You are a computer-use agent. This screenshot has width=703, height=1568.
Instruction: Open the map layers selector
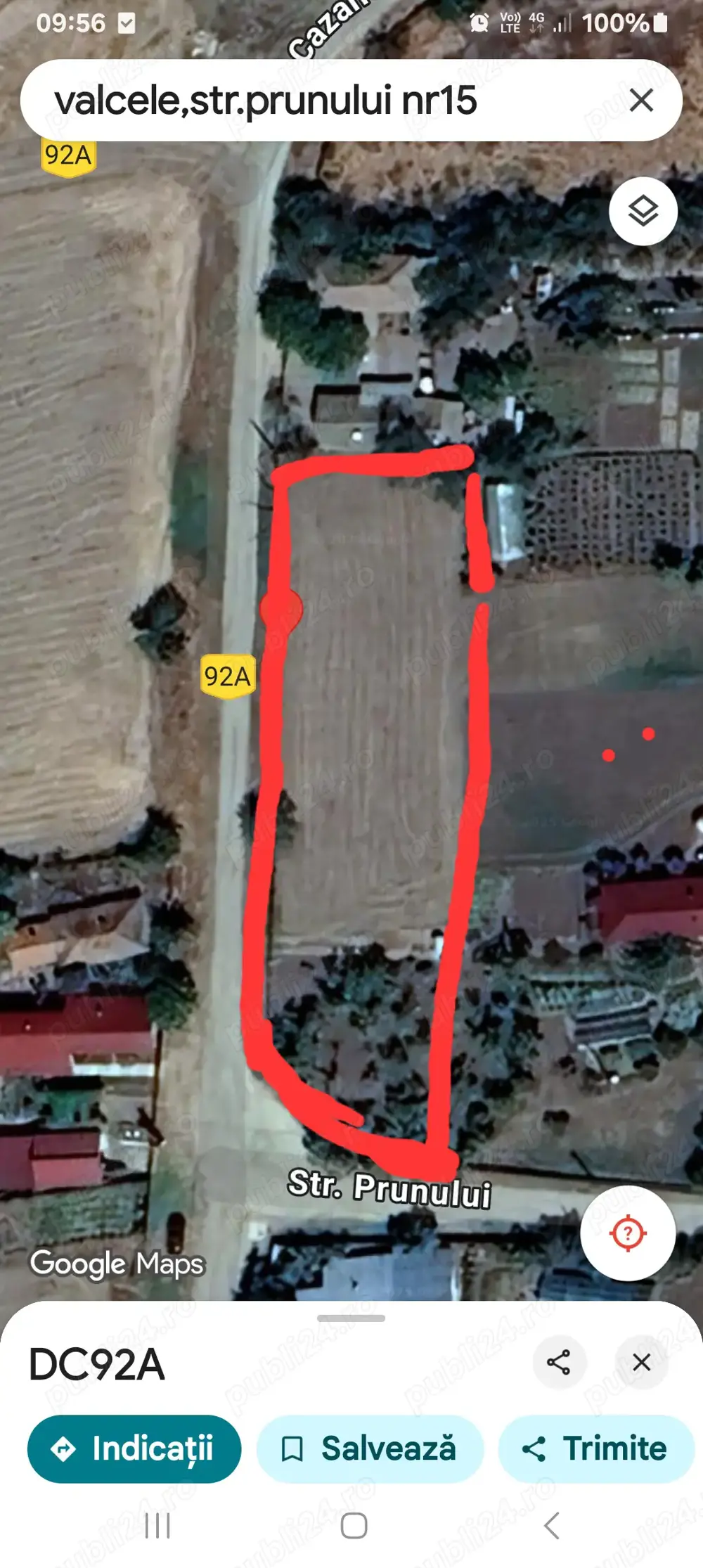[x=643, y=211]
